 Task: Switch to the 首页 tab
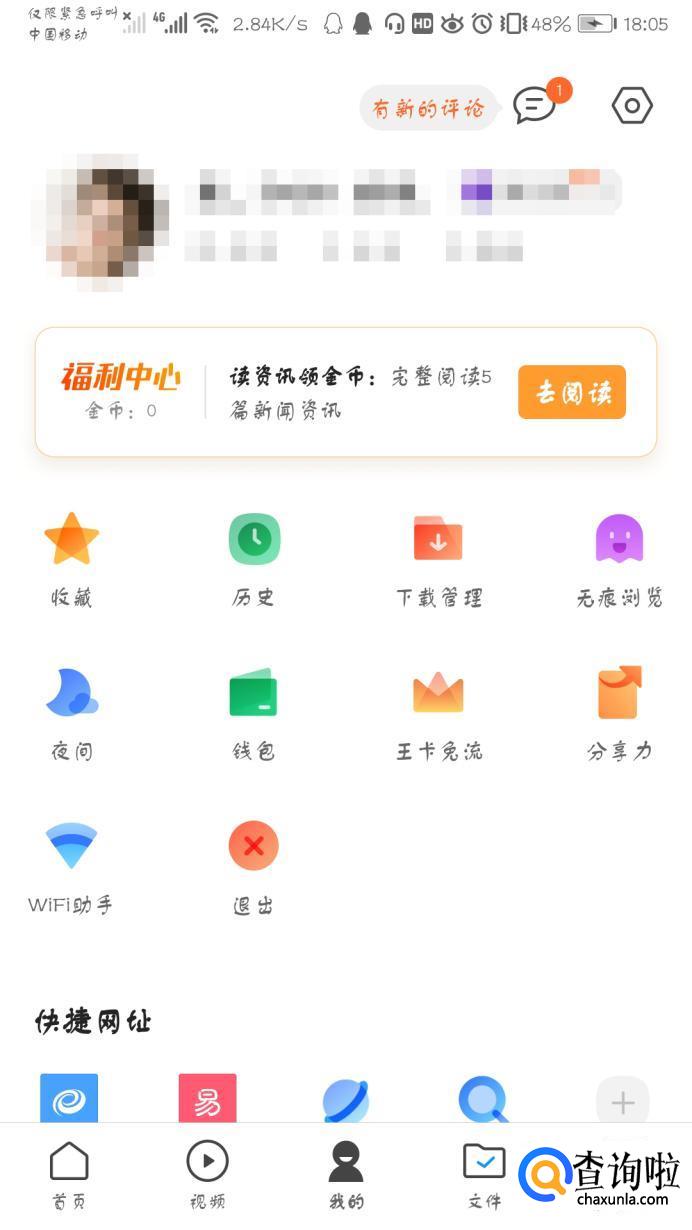click(x=69, y=1172)
